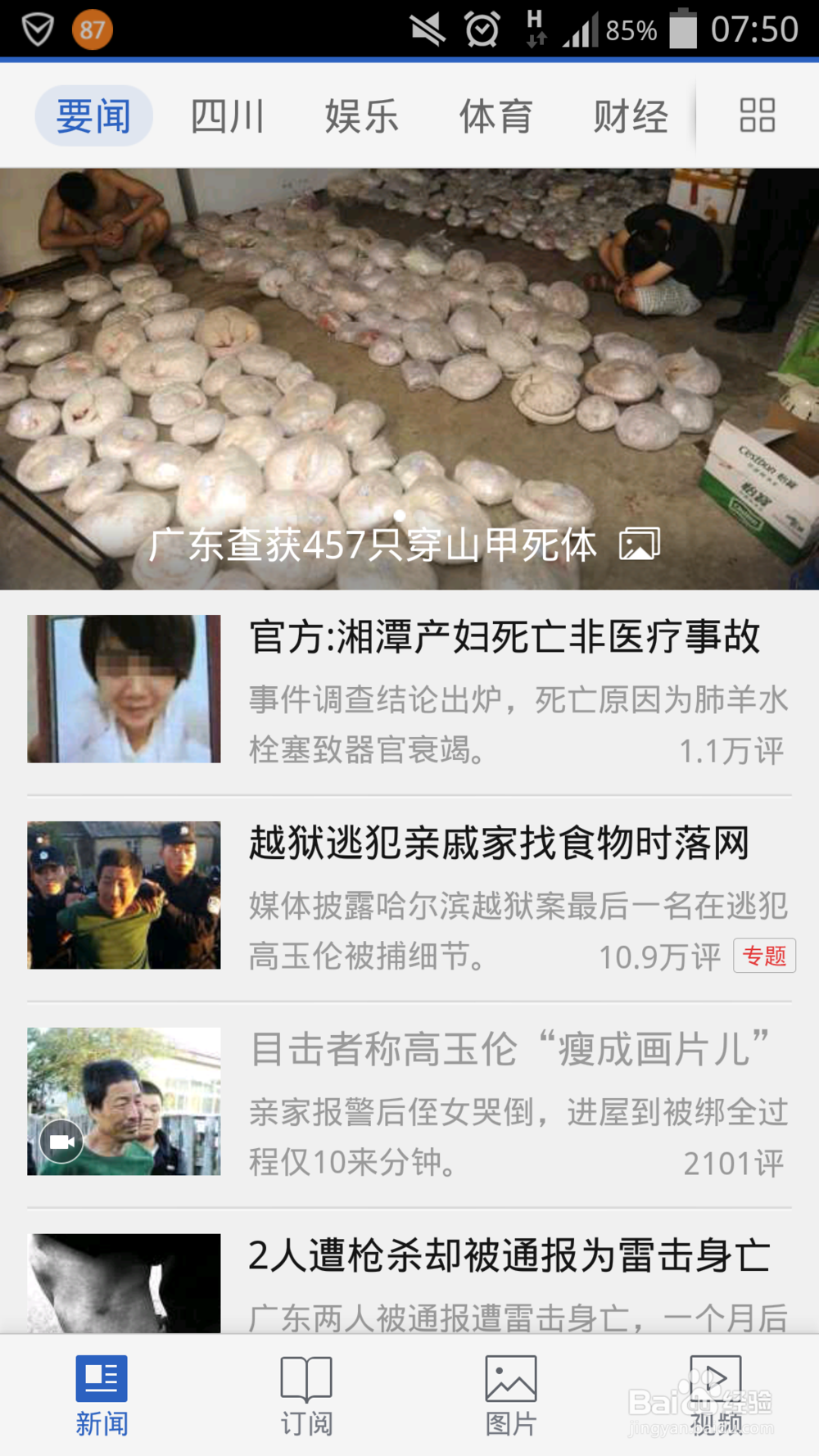
Task: Switch to the 娱乐 tab
Action: pos(362,115)
